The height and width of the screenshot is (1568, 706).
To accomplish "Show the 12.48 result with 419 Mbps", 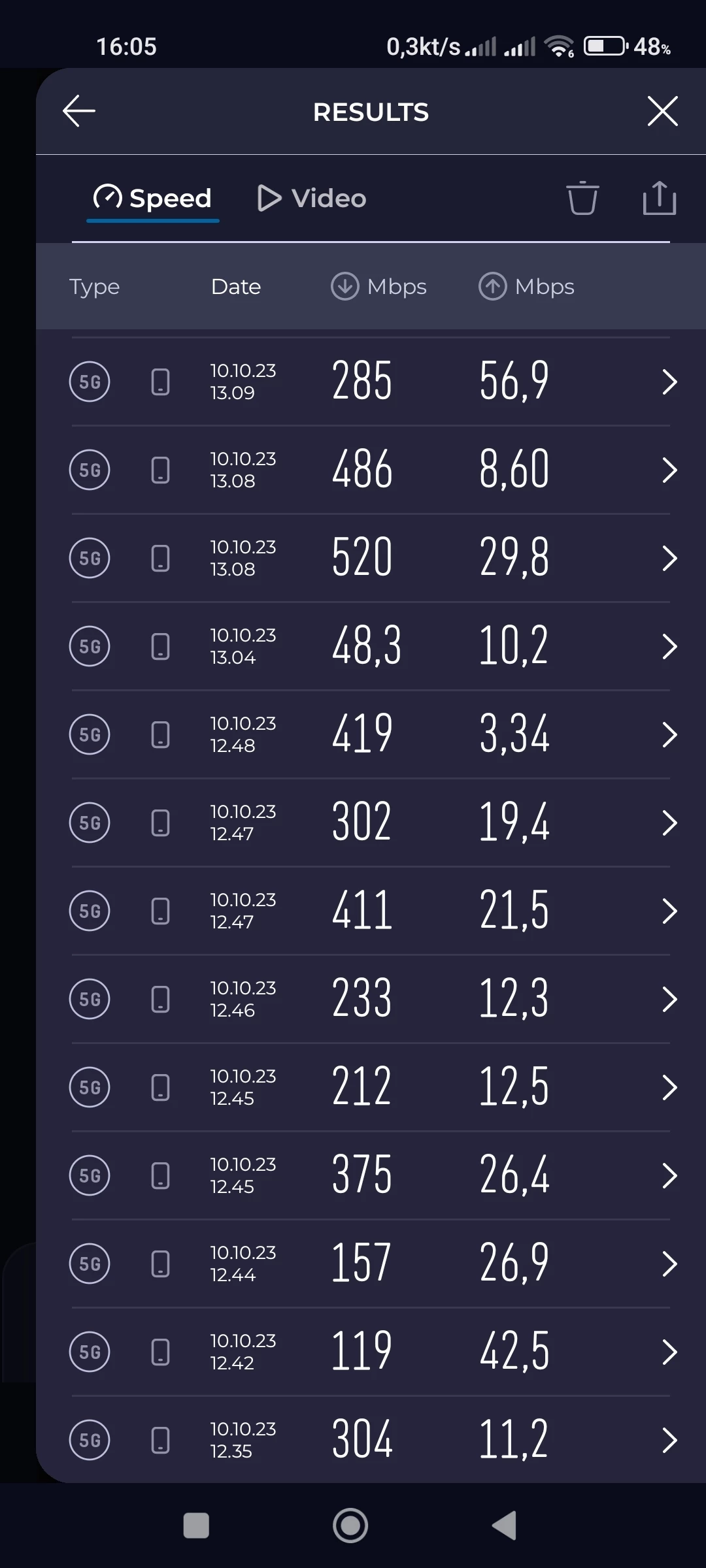I will click(x=371, y=734).
